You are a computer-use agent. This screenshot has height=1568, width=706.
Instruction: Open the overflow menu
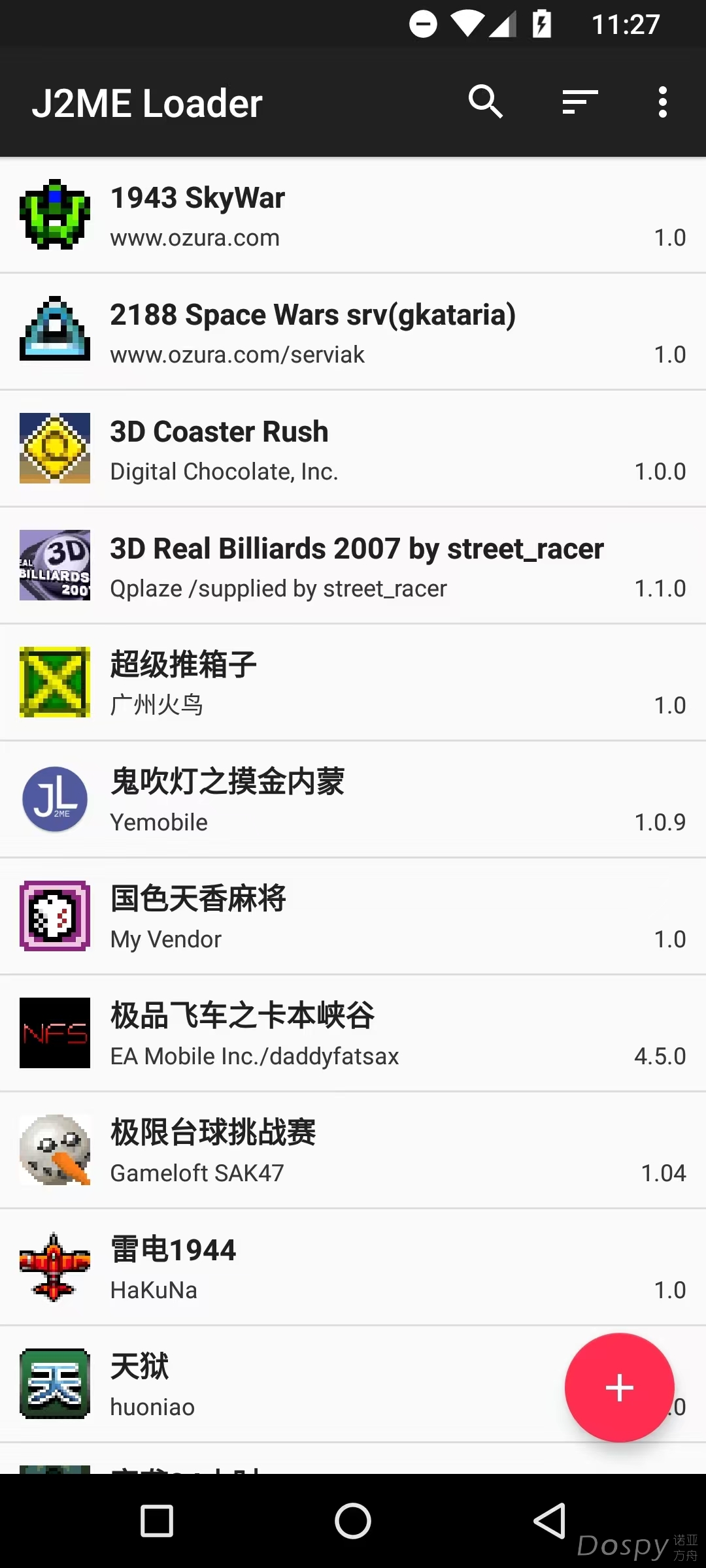pos(662,102)
